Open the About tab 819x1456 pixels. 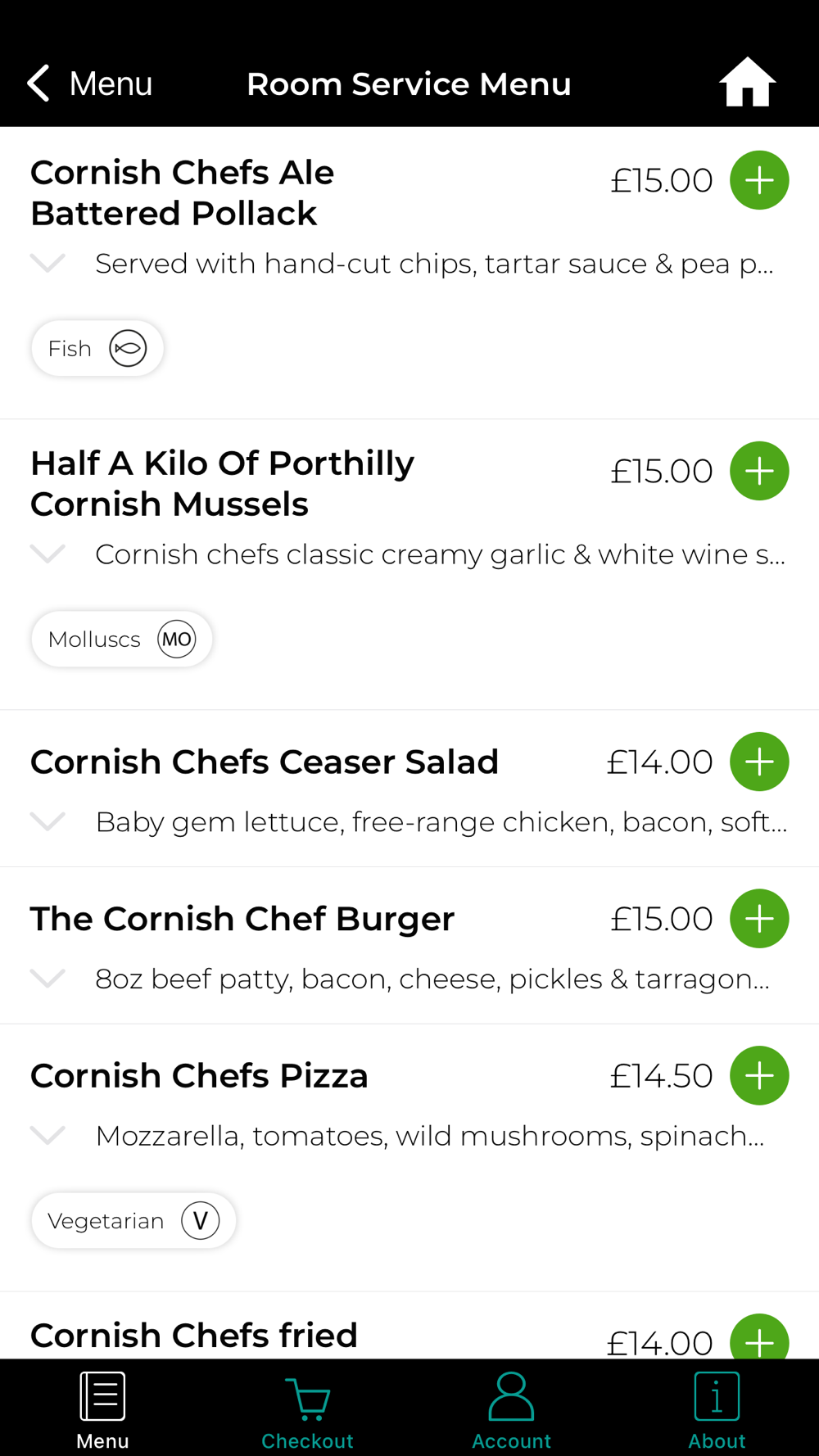pos(717,1410)
